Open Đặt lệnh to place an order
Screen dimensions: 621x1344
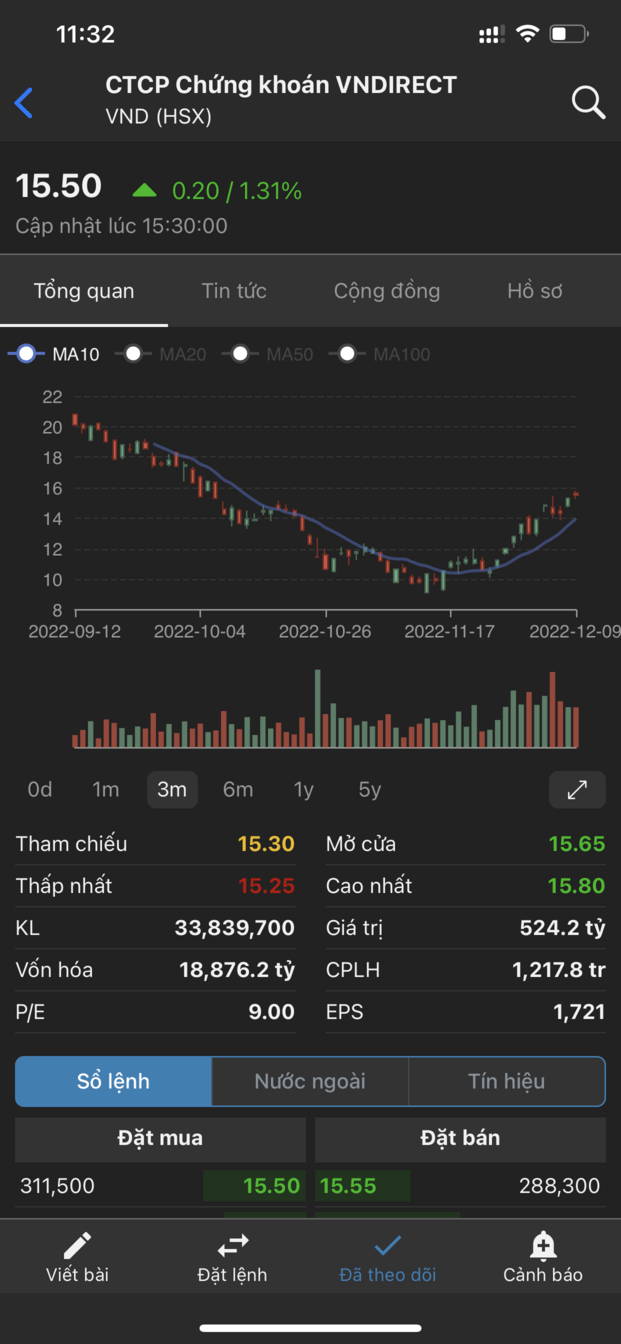pos(232,1258)
